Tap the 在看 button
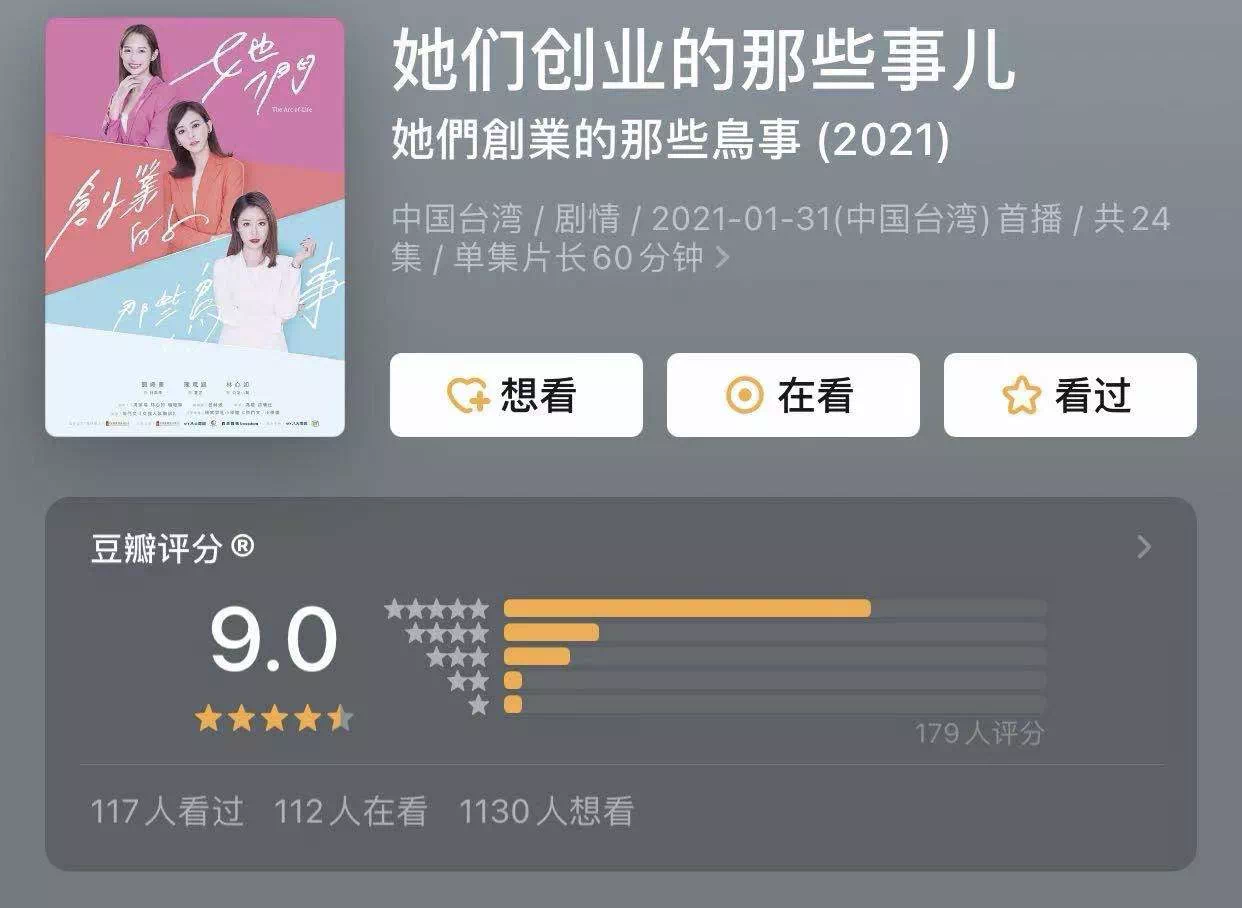 [792, 395]
